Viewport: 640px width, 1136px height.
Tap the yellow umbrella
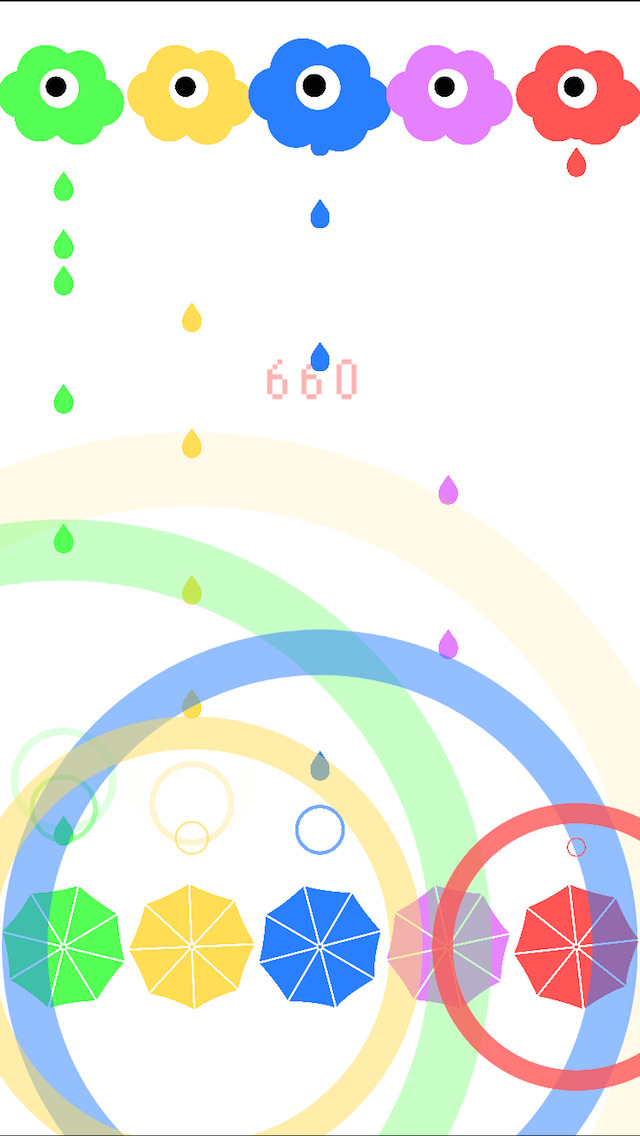tap(192, 945)
